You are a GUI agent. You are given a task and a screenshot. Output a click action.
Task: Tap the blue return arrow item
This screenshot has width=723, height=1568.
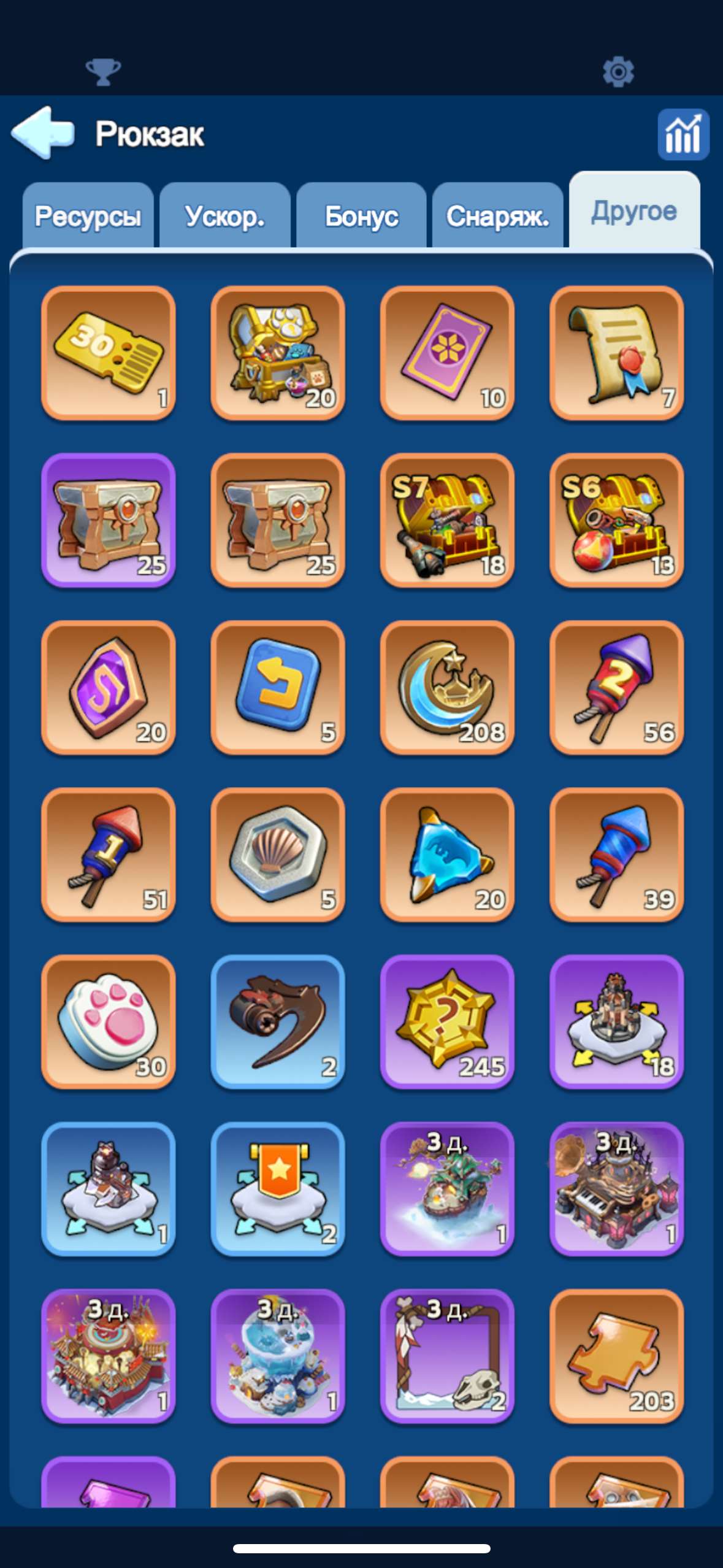[278, 688]
